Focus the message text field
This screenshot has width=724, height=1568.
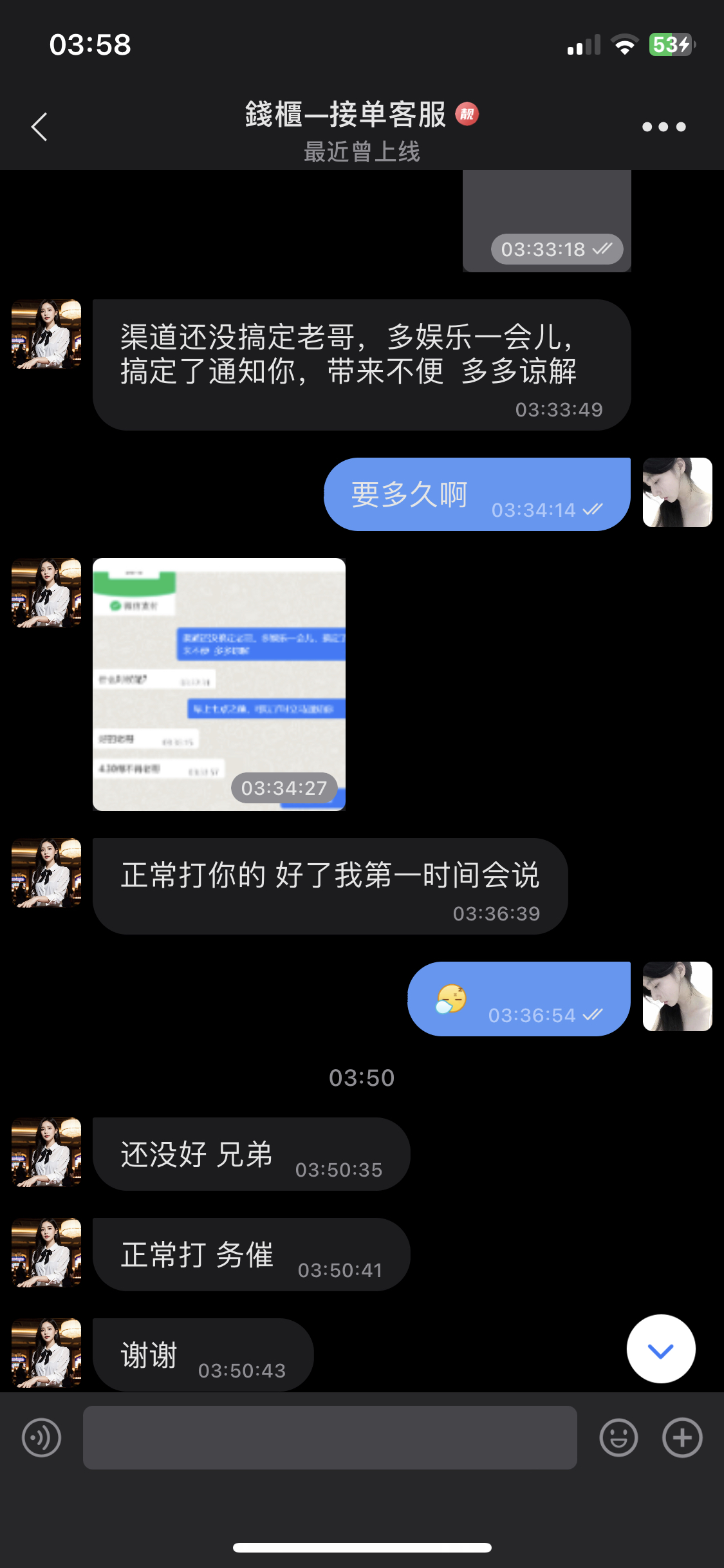330,1437
